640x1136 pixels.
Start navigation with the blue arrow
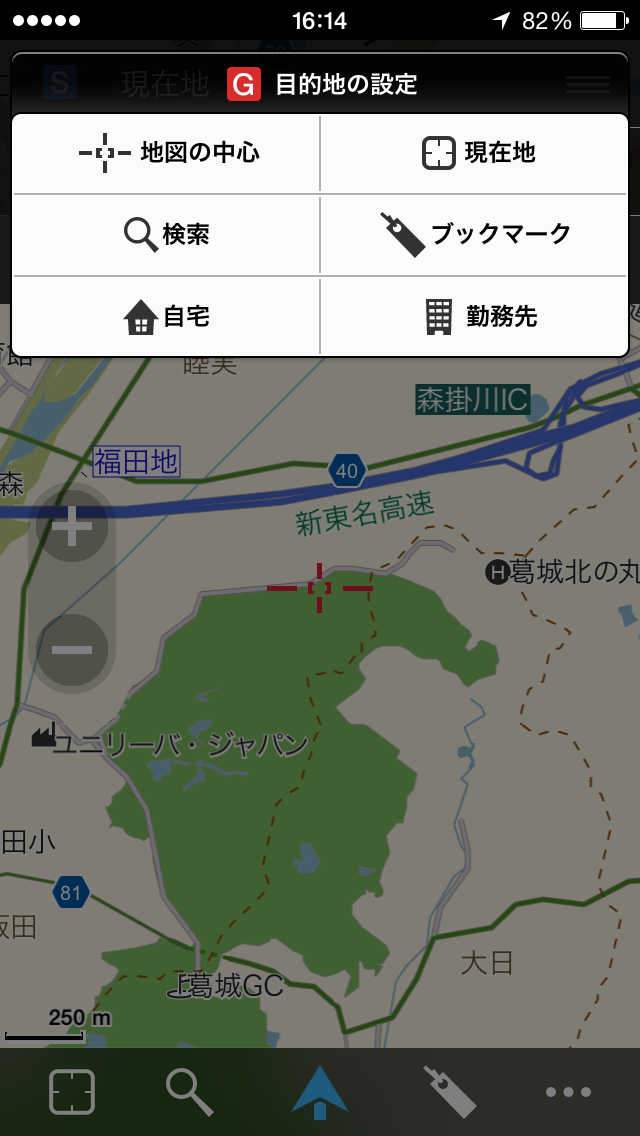tap(320, 1092)
